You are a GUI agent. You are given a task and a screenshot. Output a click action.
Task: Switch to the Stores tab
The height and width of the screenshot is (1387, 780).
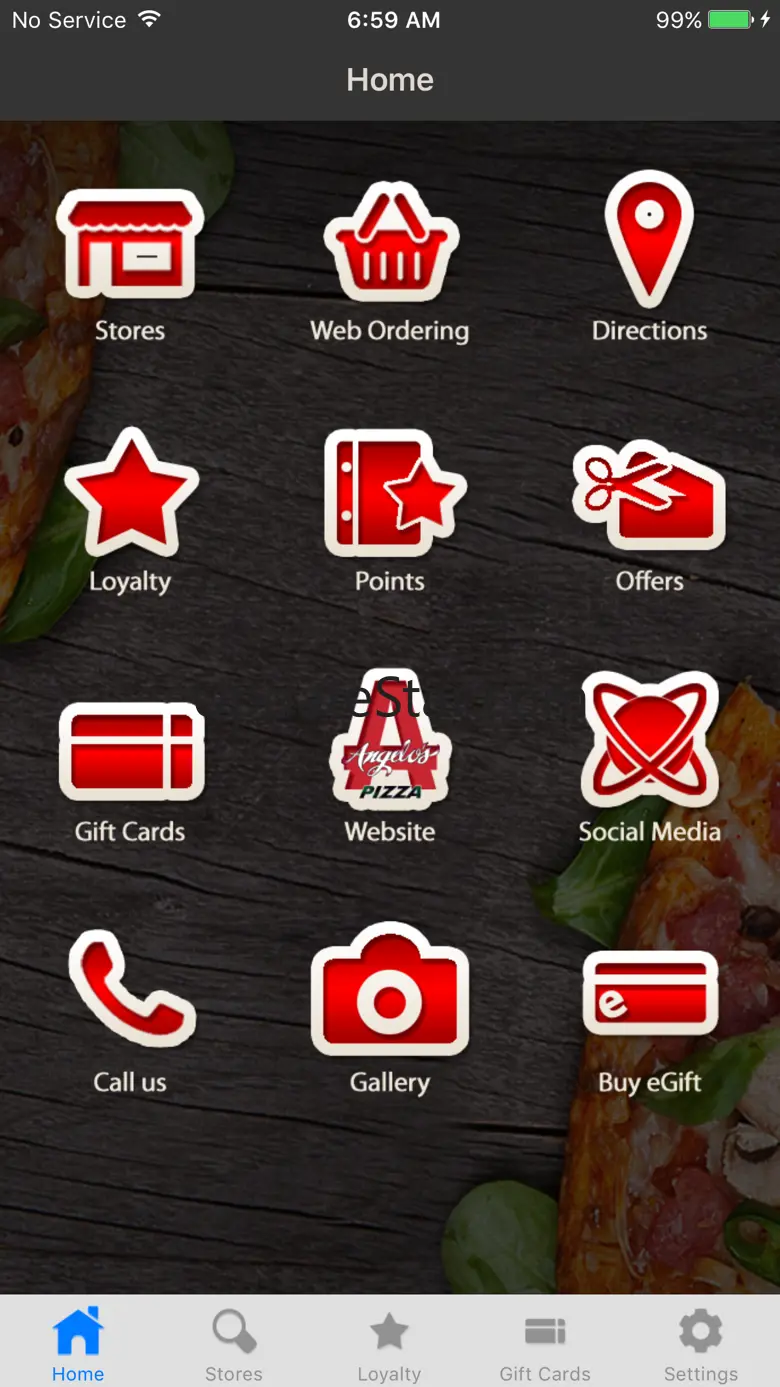[x=234, y=1344]
